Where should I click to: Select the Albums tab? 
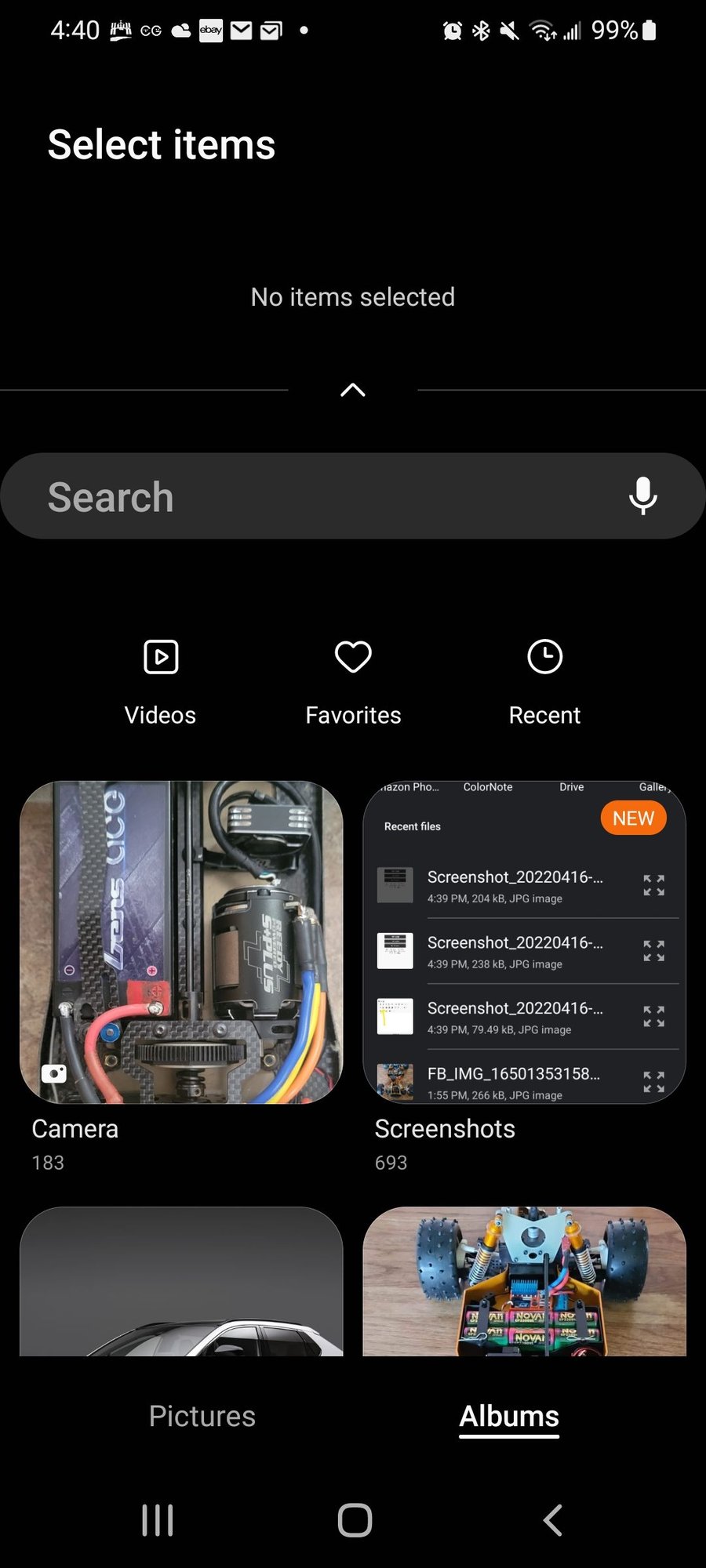click(x=508, y=1416)
